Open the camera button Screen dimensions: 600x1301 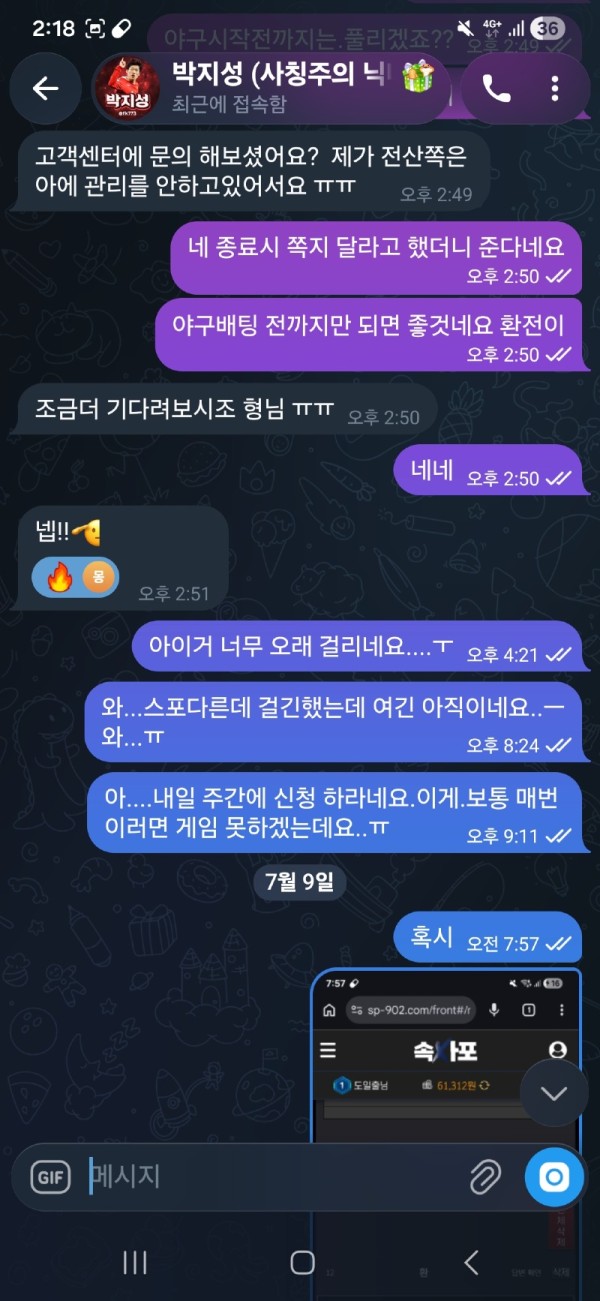[554, 1177]
